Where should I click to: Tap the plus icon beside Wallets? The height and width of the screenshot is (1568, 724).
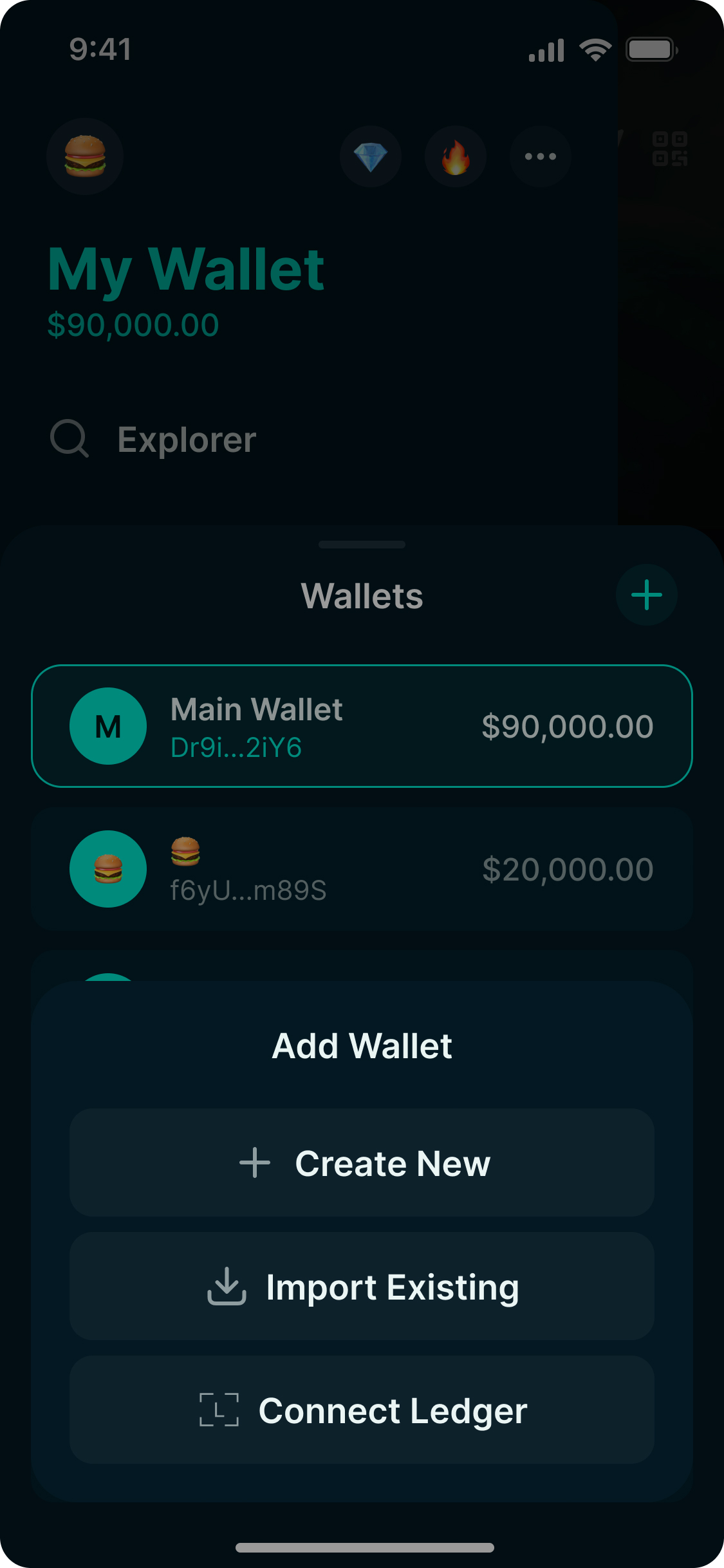(646, 595)
